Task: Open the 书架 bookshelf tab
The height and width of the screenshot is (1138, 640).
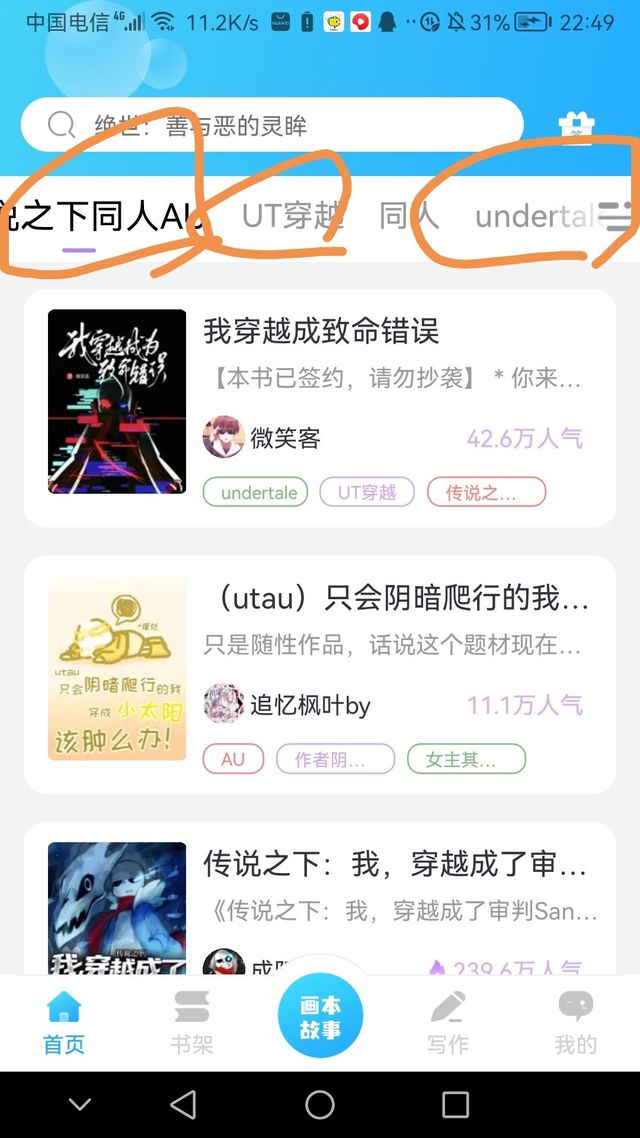Action: point(191,1022)
